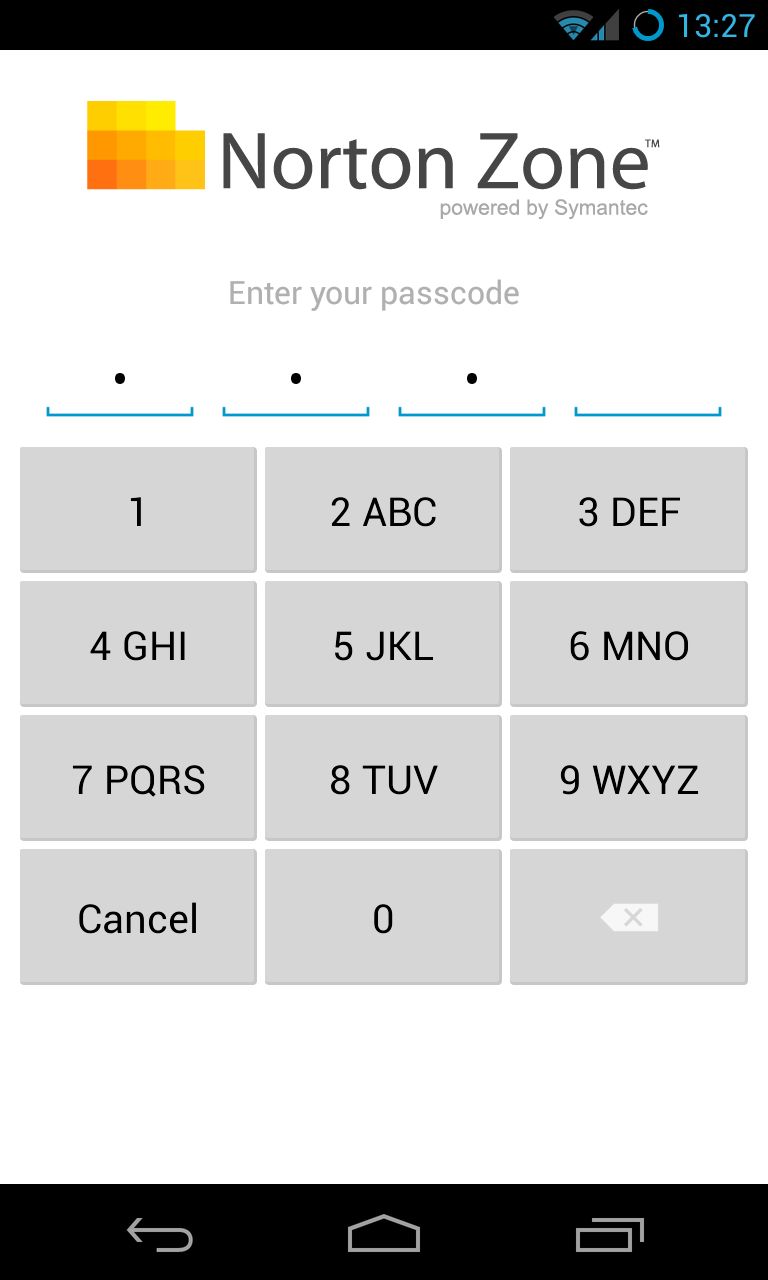Tap the 4 GHI key
768x1280 pixels.
pyautogui.click(x=138, y=644)
